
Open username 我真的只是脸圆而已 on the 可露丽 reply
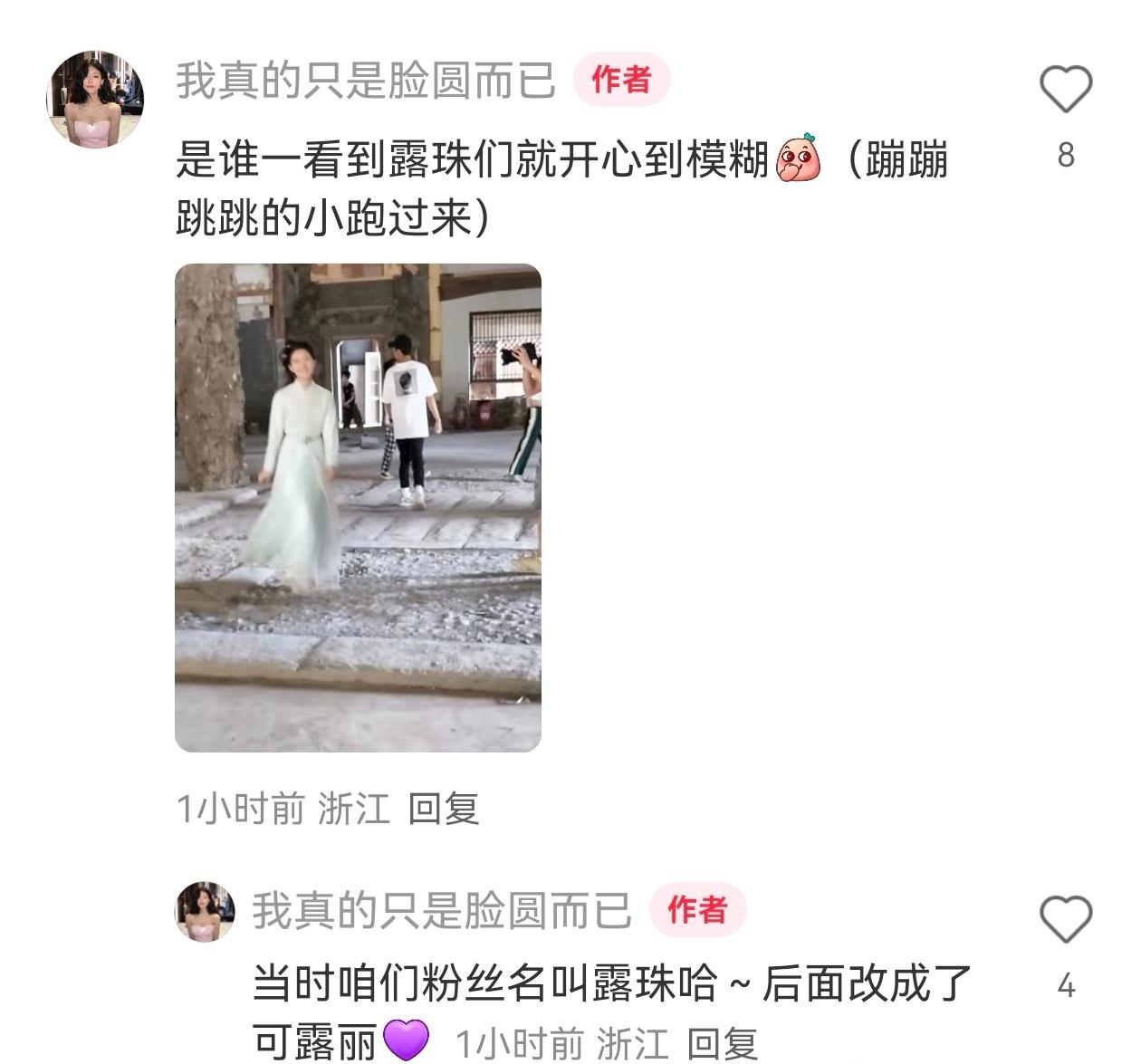click(x=441, y=910)
